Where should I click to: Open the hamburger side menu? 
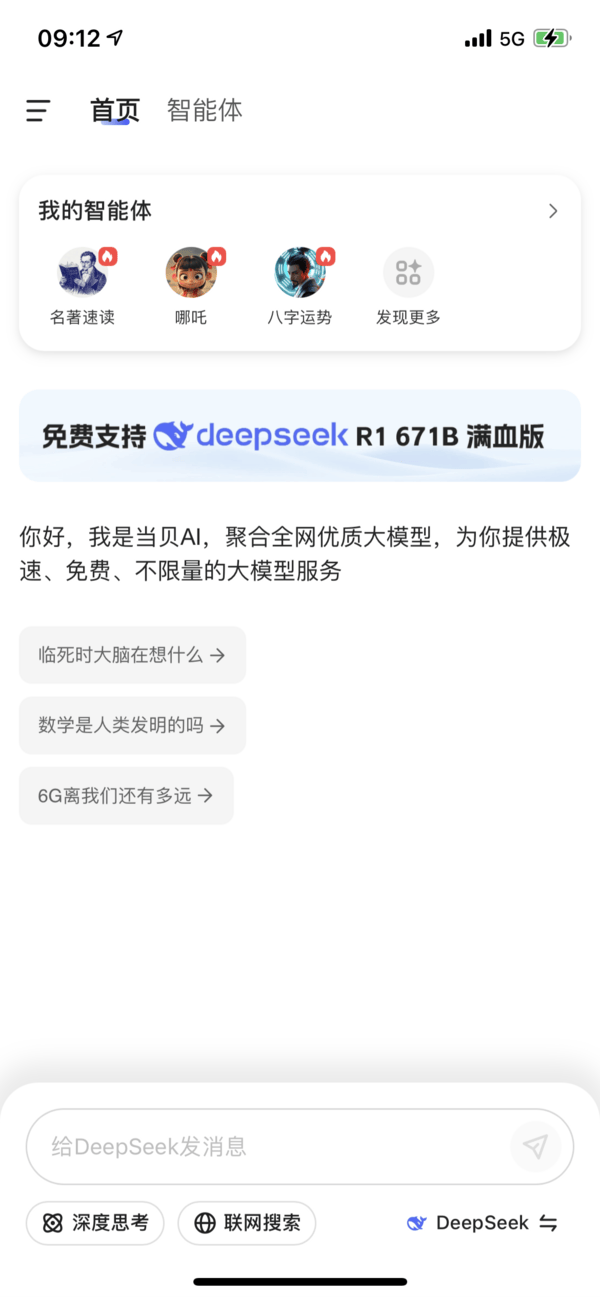click(x=38, y=110)
